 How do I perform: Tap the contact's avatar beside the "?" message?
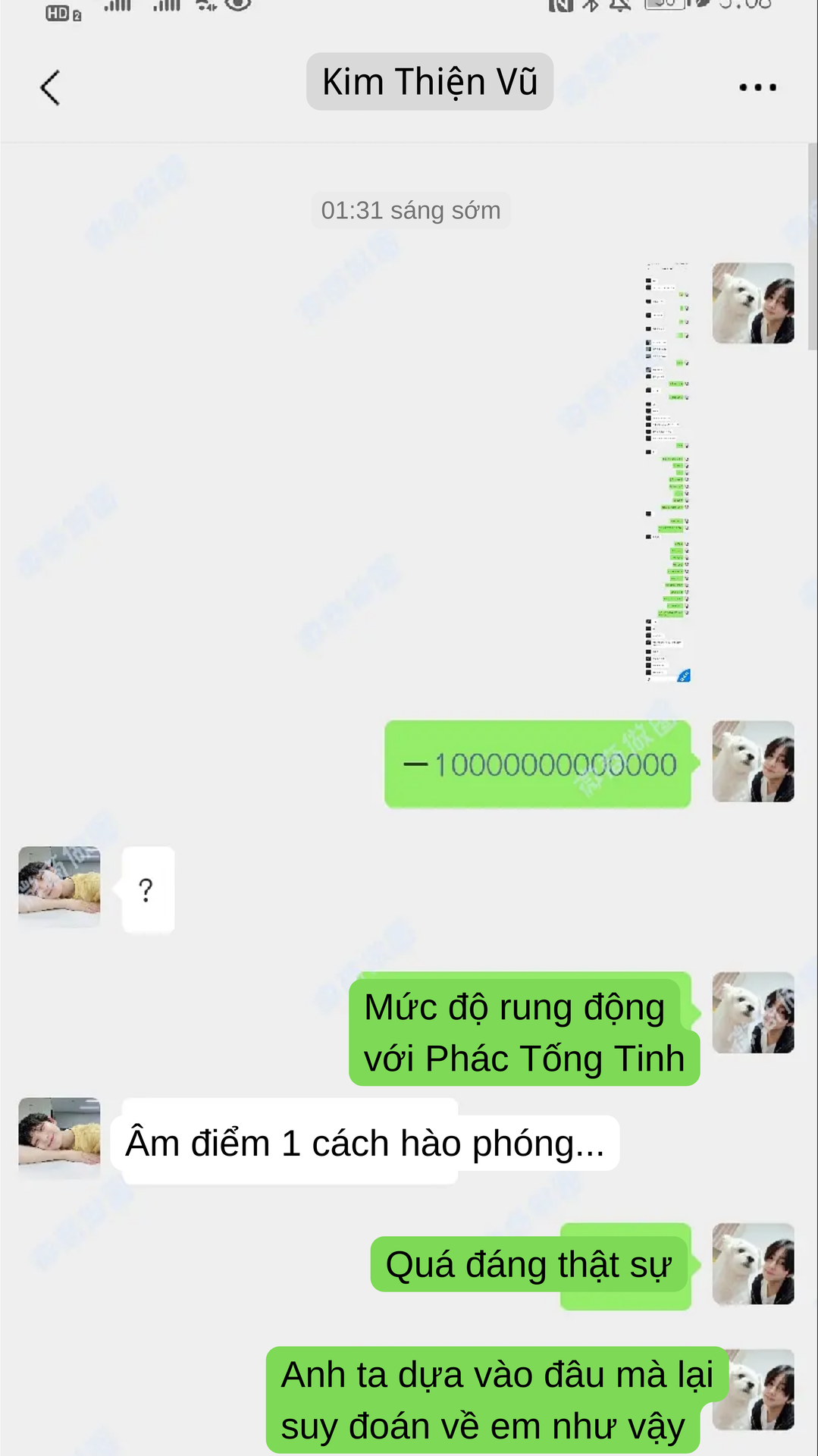[59, 886]
